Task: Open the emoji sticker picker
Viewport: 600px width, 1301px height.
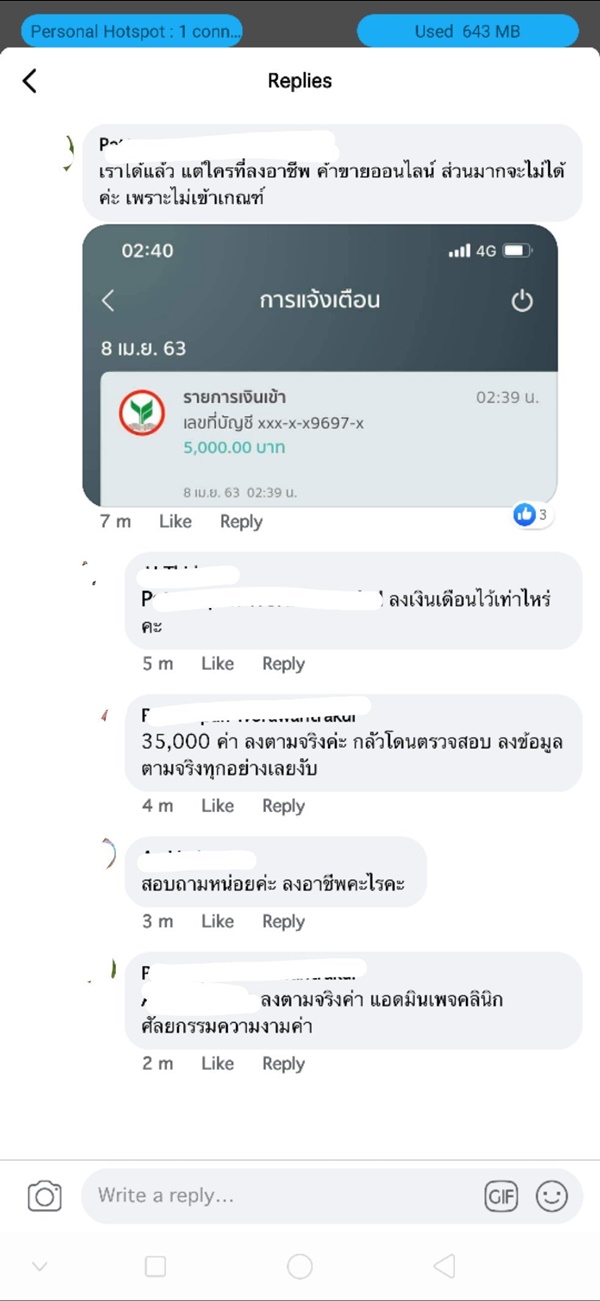Action: 551,1196
